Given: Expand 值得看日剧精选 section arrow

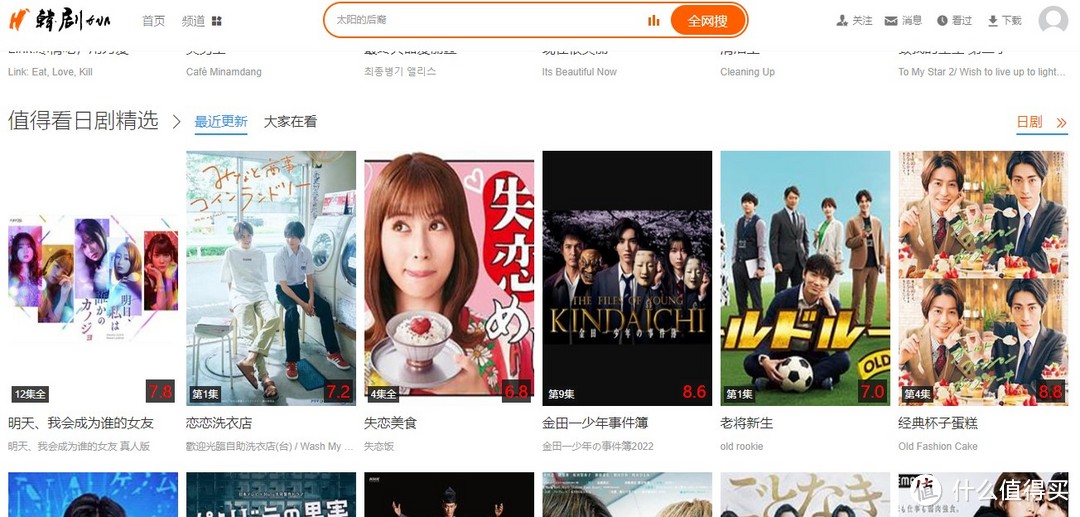Looking at the screenshot, I should [x=176, y=122].
